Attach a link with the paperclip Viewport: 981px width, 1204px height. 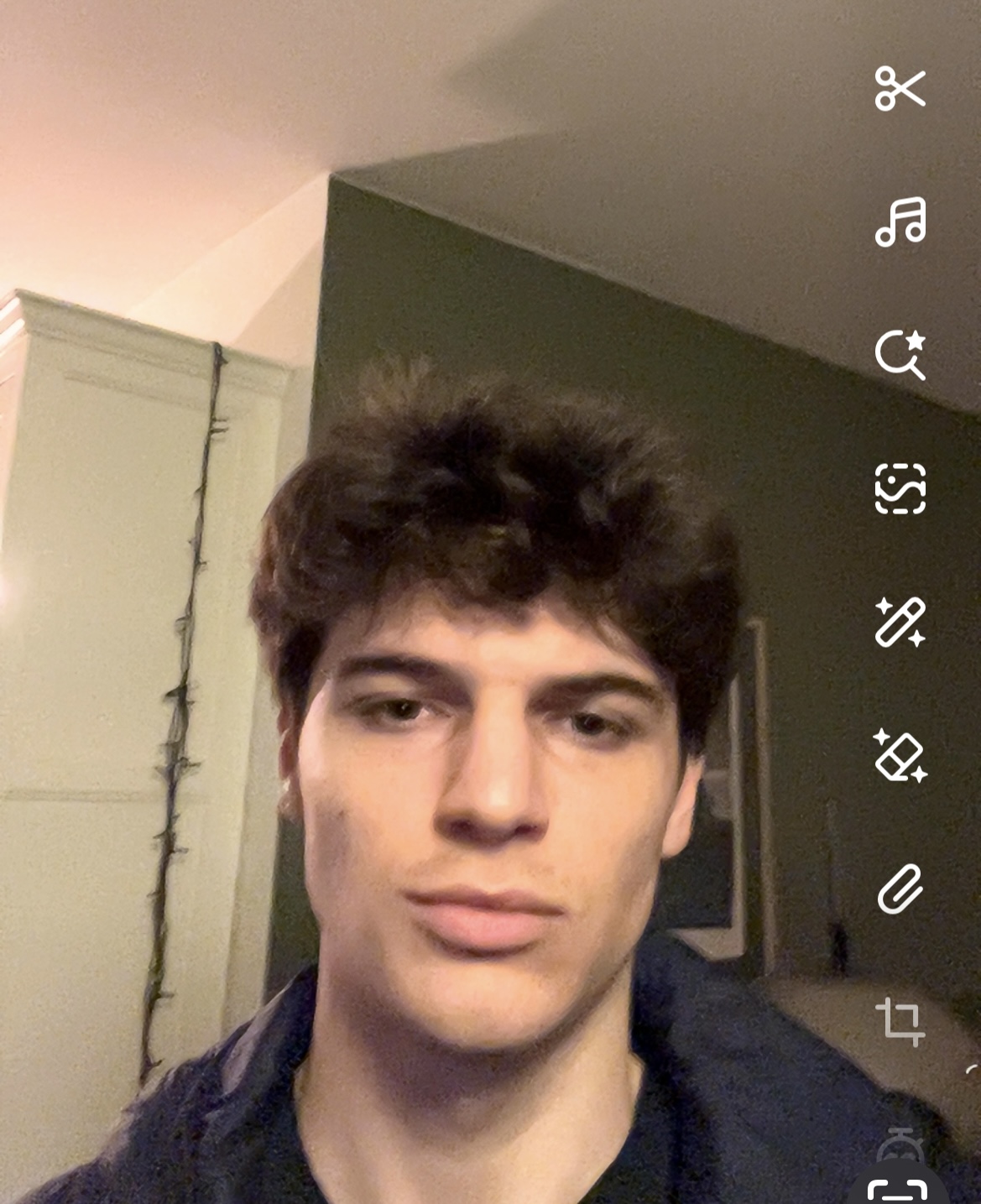(x=900, y=889)
